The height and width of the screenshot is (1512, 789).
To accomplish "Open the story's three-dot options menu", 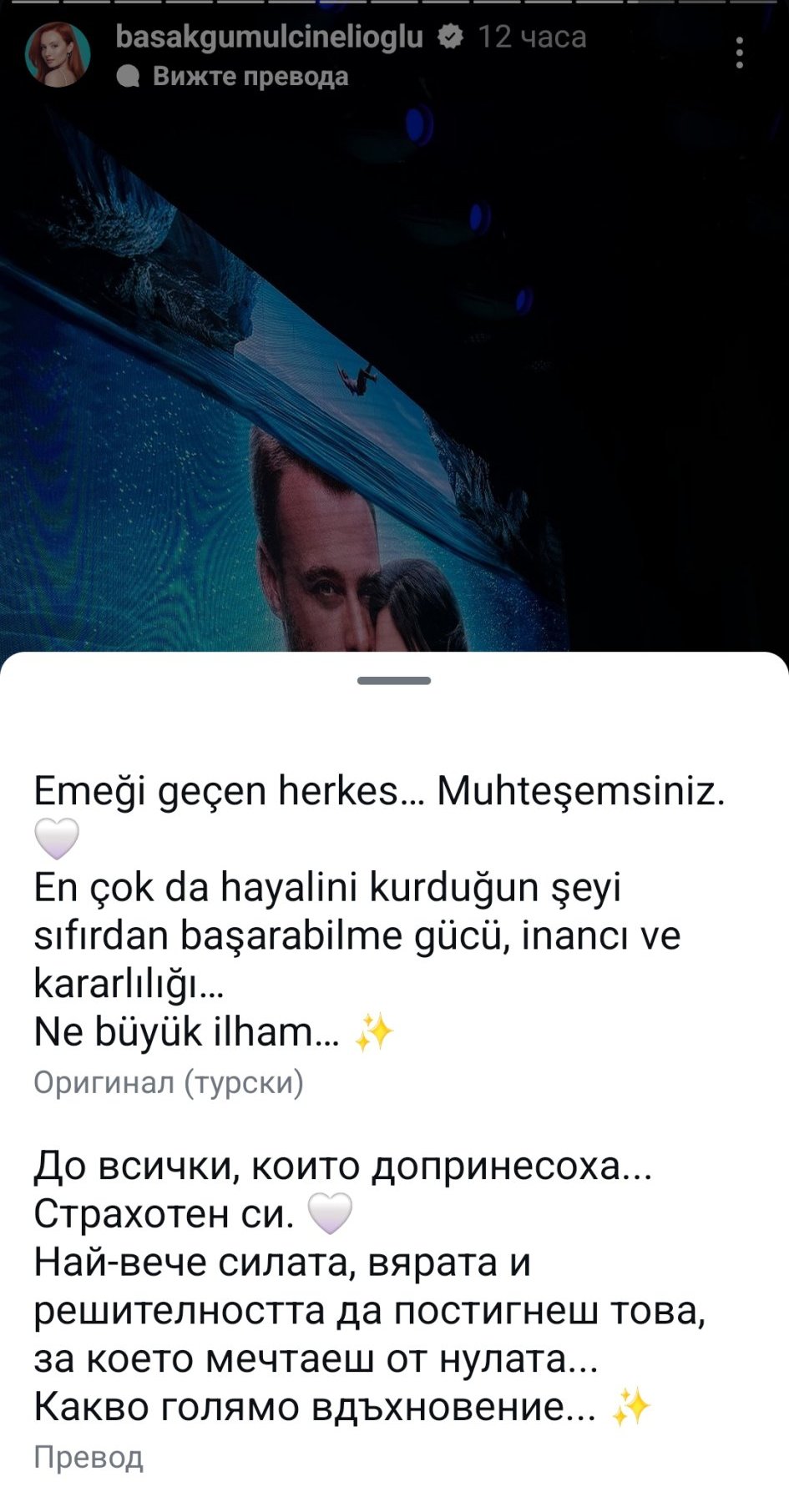I will (739, 53).
